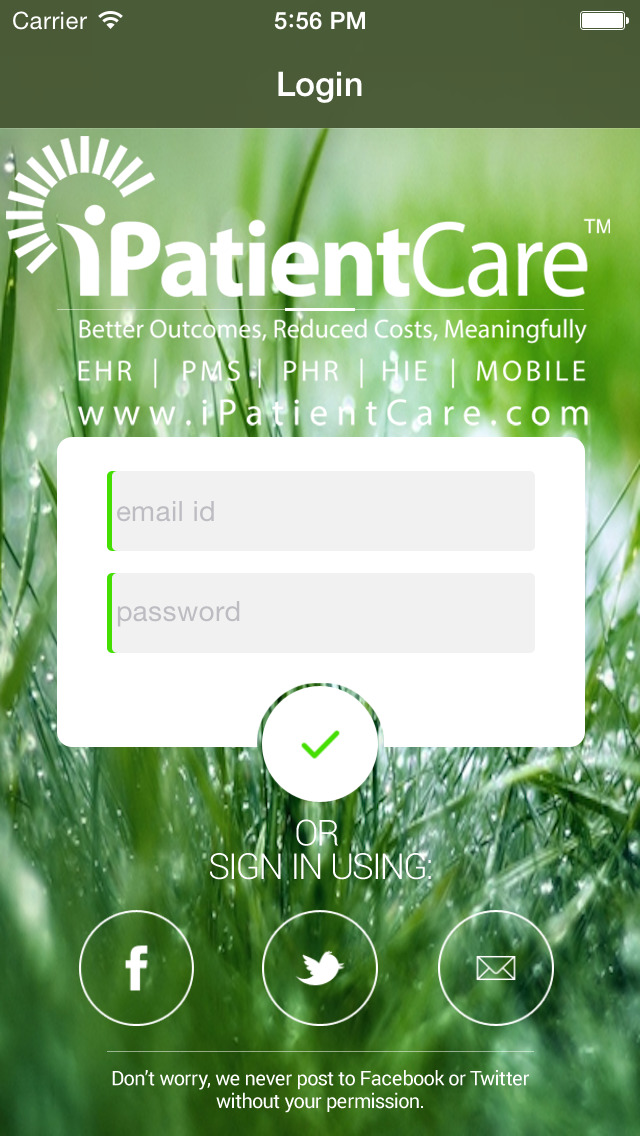
Task: Submit login with the green checkmark
Action: point(320,743)
